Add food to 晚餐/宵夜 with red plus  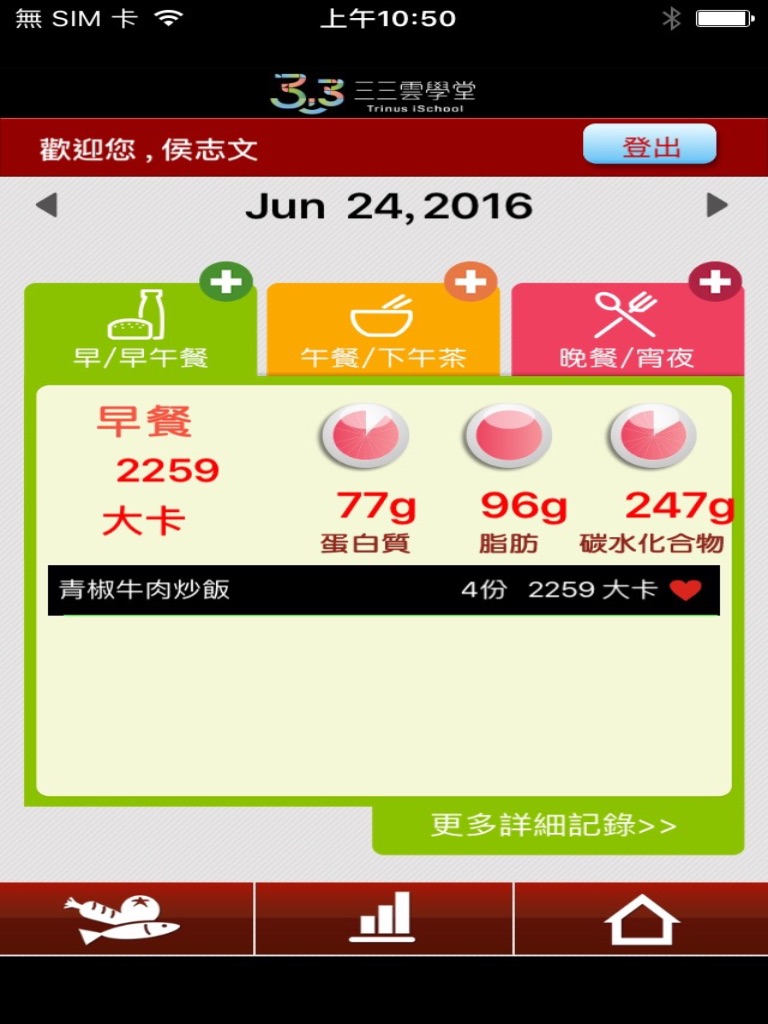pos(714,281)
